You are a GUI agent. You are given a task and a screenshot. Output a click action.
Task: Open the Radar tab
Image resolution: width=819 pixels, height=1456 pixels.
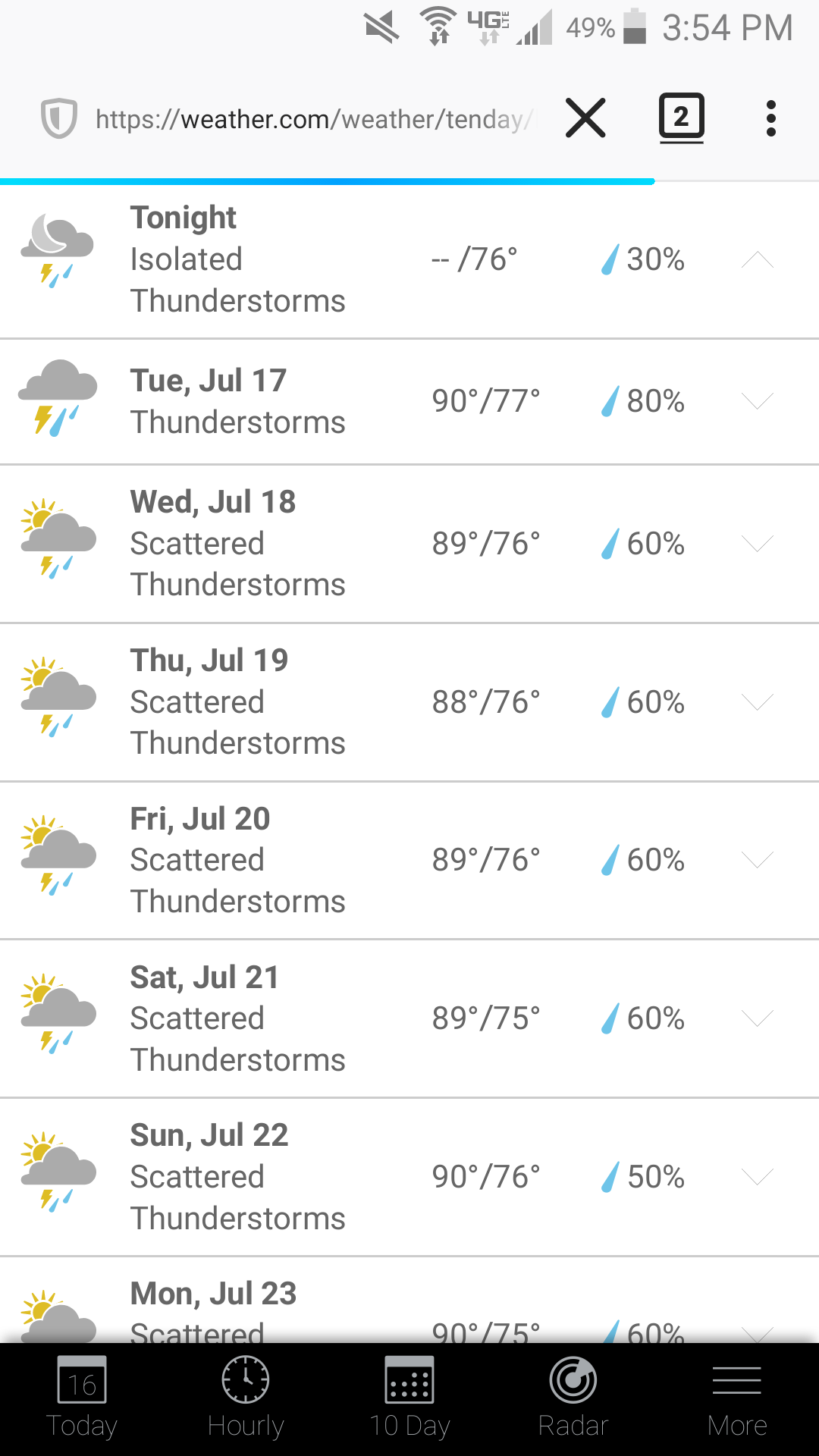[573, 1399]
